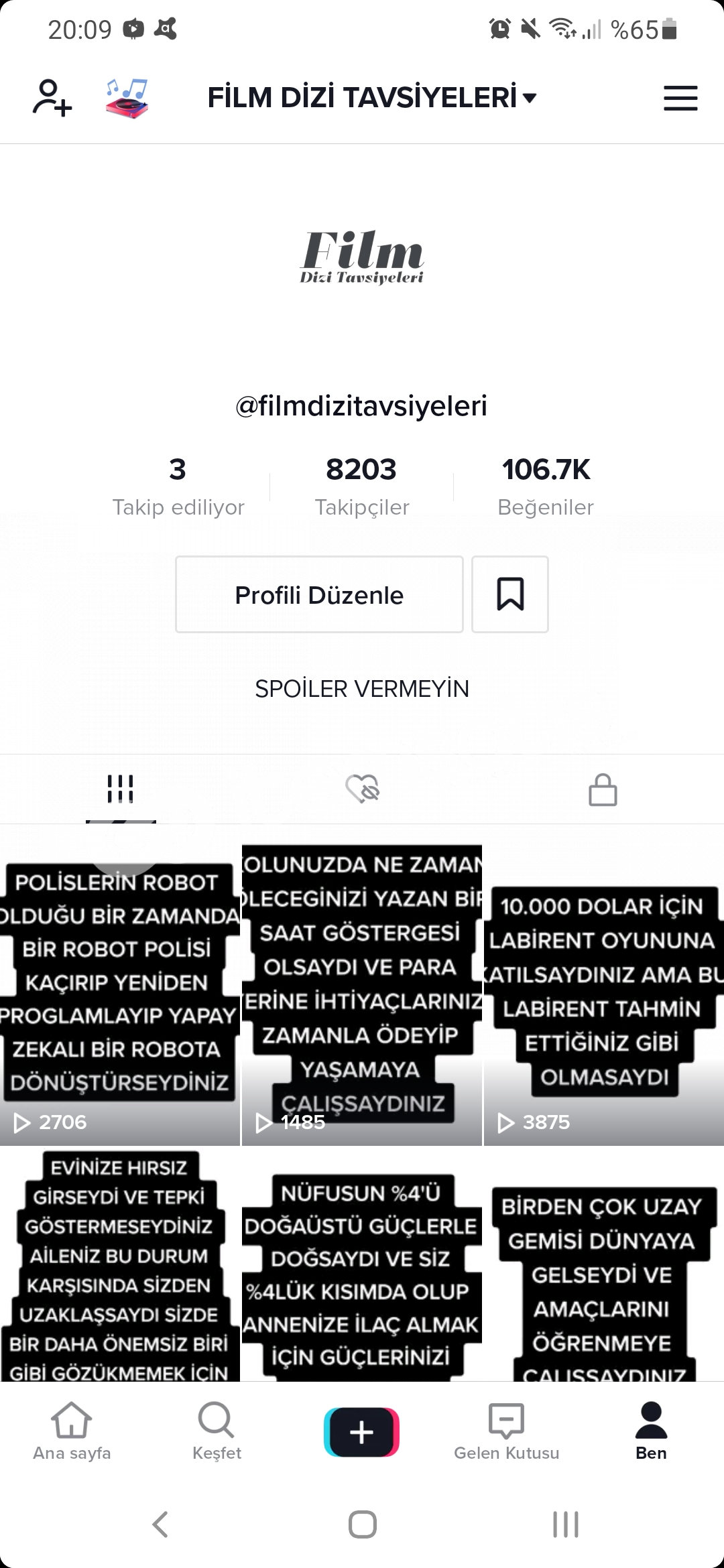Open the video with 1485 views
The height and width of the screenshot is (1568, 724).
click(x=362, y=984)
